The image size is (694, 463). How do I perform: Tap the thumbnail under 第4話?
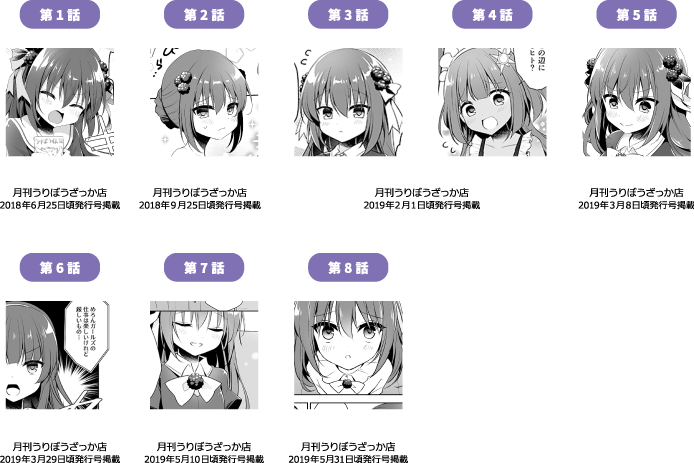click(x=492, y=102)
